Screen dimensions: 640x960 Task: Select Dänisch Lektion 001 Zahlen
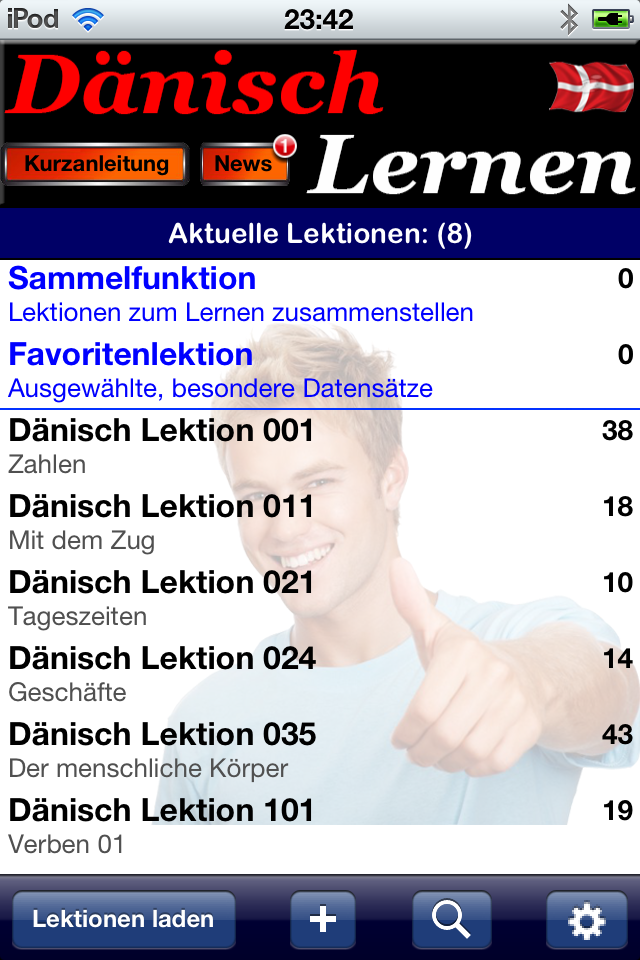[x=320, y=446]
